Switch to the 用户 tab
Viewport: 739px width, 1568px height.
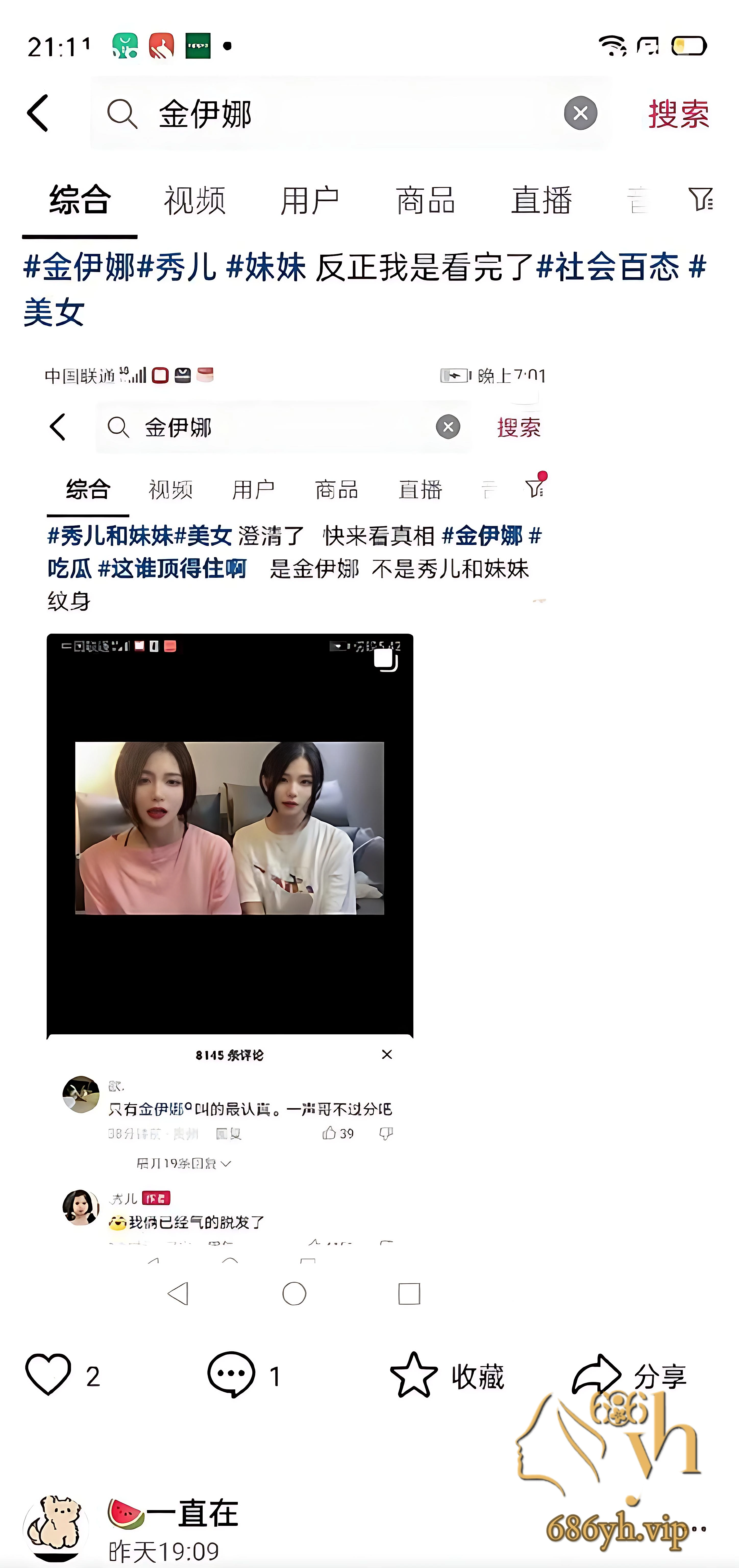pos(310,200)
